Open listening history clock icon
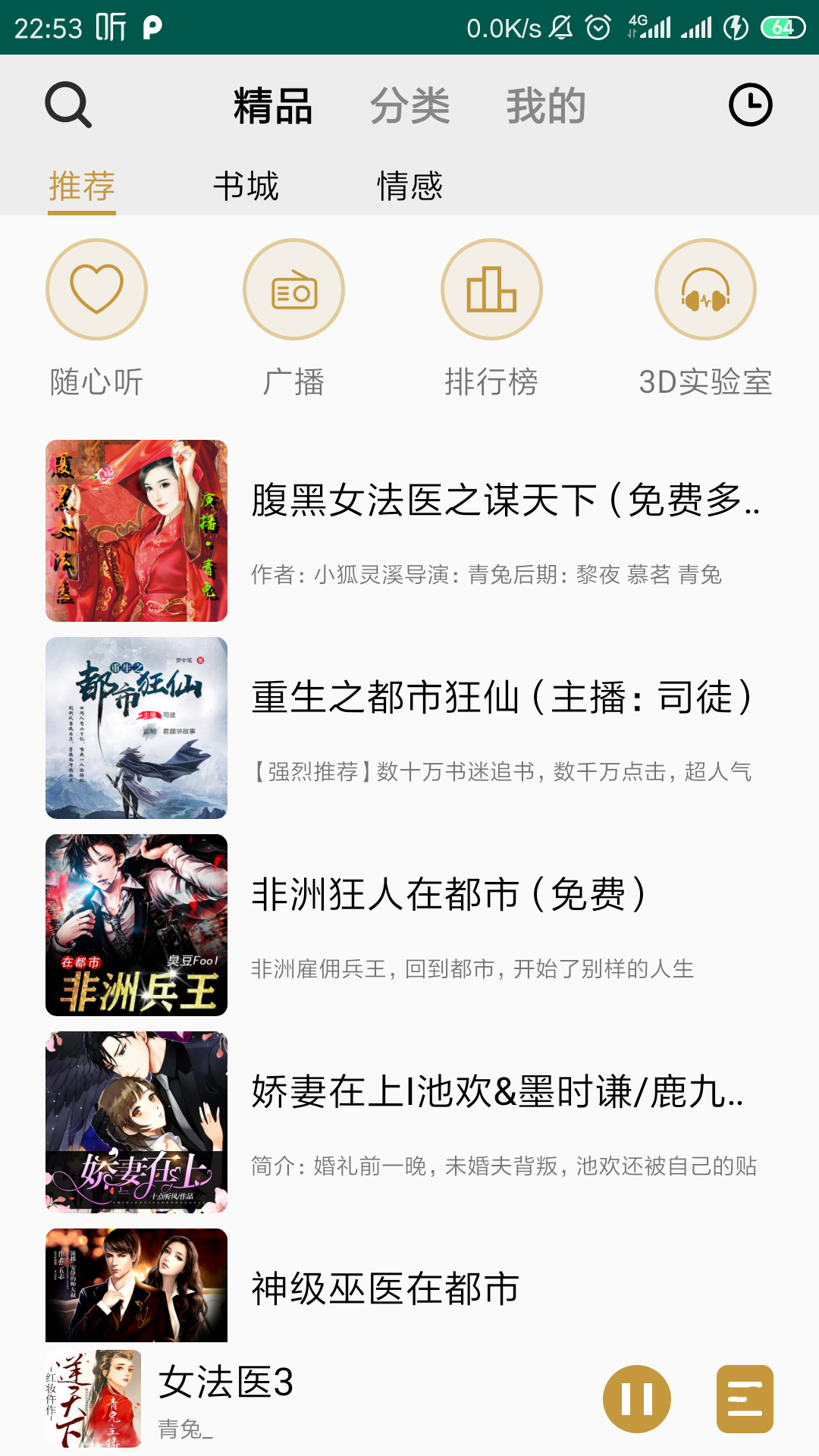Viewport: 819px width, 1456px height. coord(750,105)
